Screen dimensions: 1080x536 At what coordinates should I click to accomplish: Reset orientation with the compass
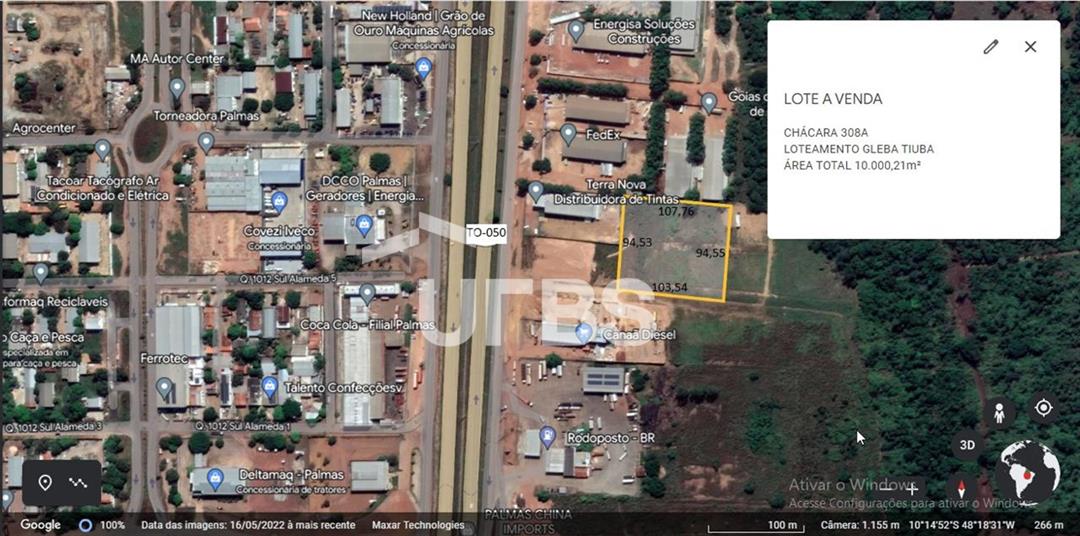click(962, 489)
